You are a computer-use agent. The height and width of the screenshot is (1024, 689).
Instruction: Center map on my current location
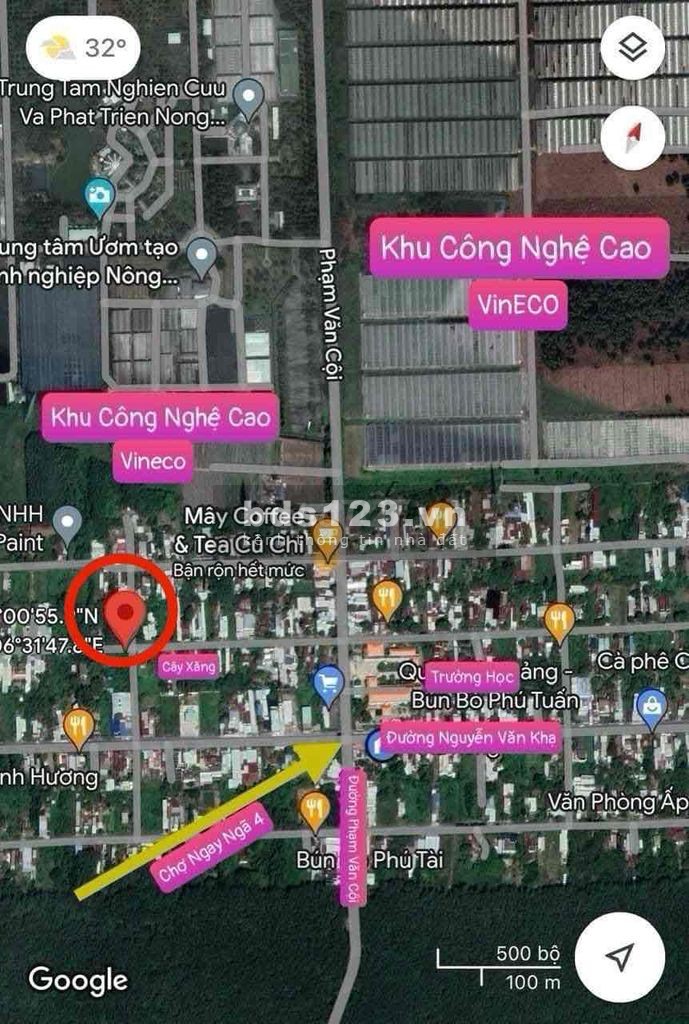click(x=620, y=957)
